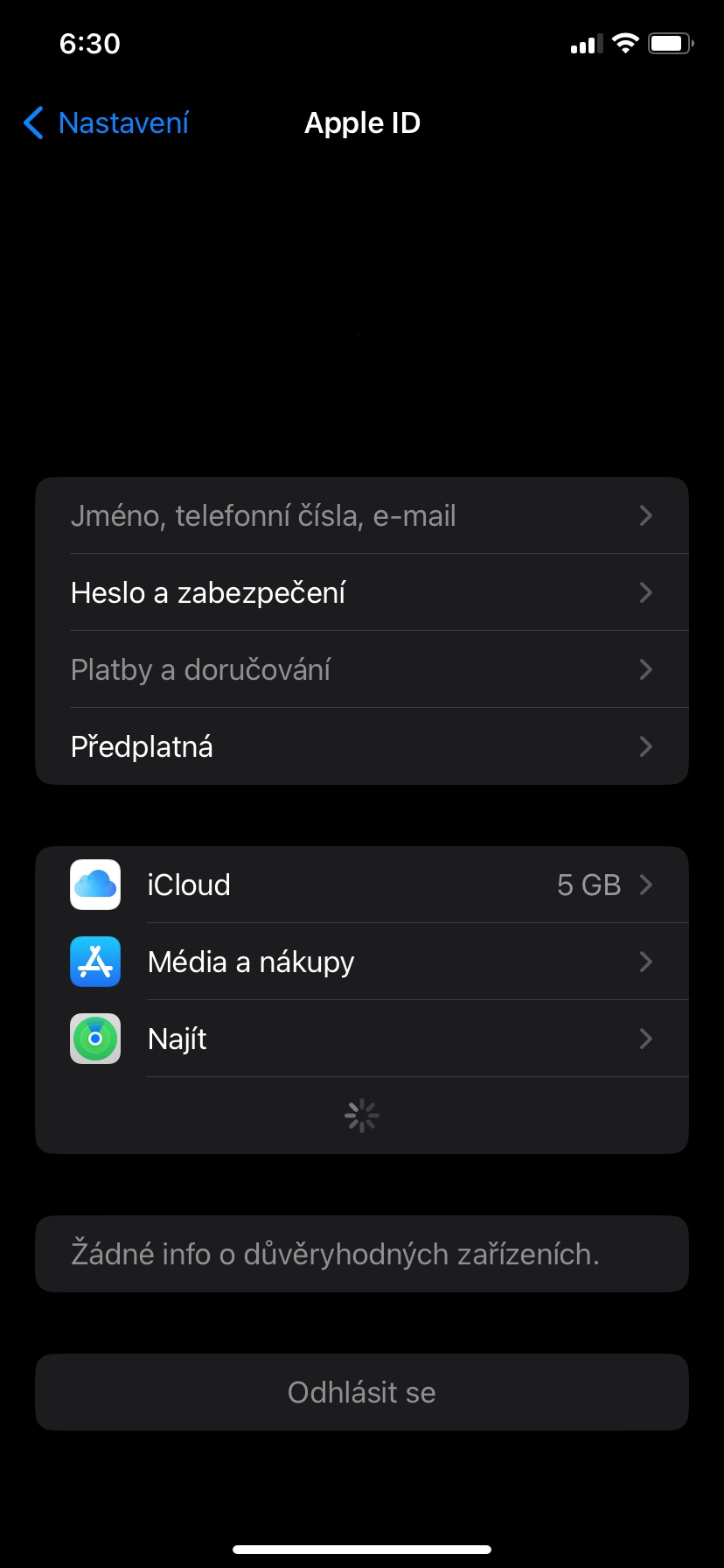Open Jméno, telefonní čísla, e-mail

tap(361, 516)
